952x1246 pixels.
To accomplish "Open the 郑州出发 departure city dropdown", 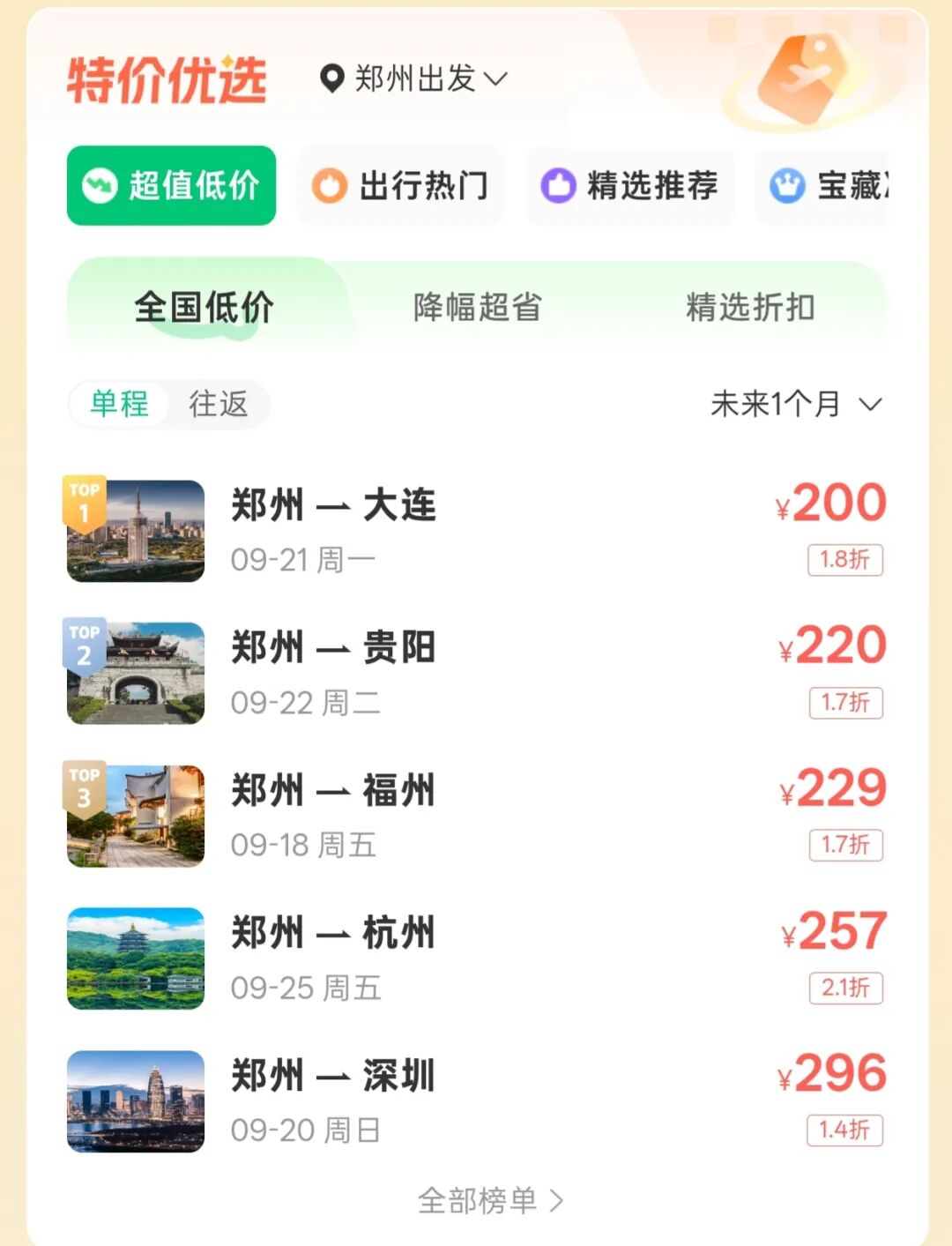I will 413,78.
